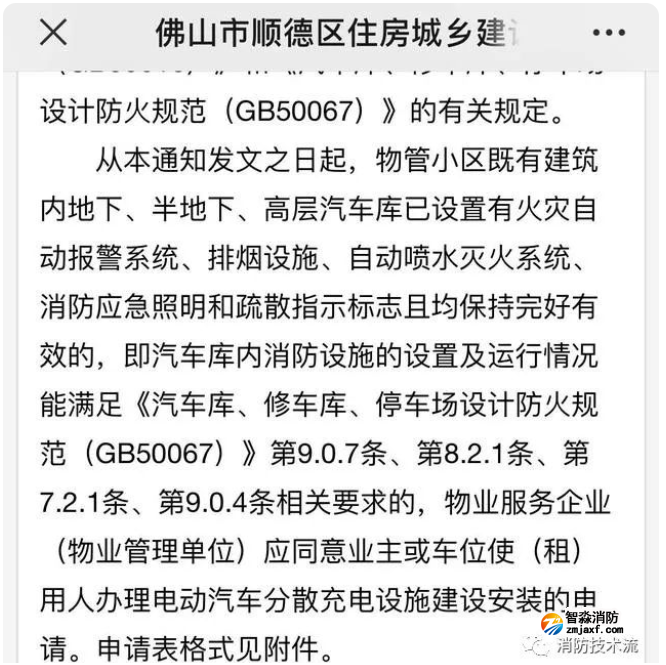This screenshot has width=666, height=665.
Task: Close the article page
Action: click(53, 33)
